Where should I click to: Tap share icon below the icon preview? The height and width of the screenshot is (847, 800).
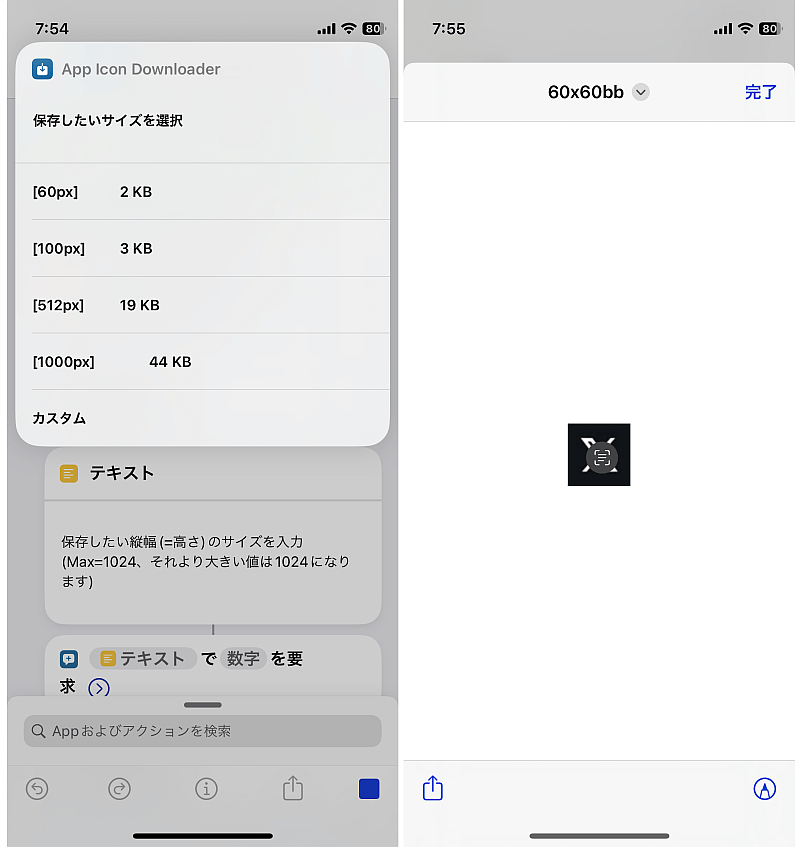(432, 788)
